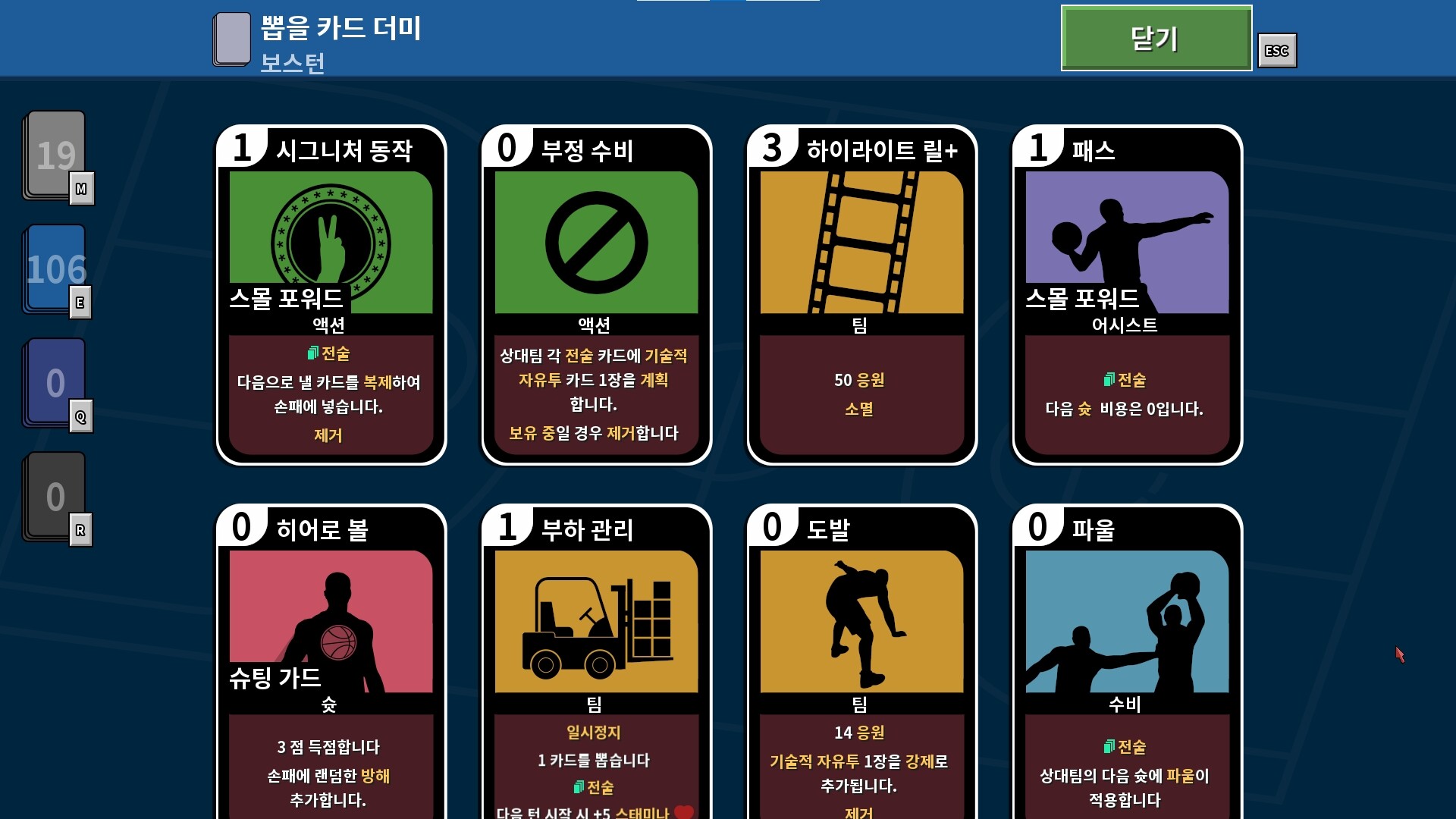1456x819 pixels.
Task: Select the 도발 card
Action: point(861,660)
